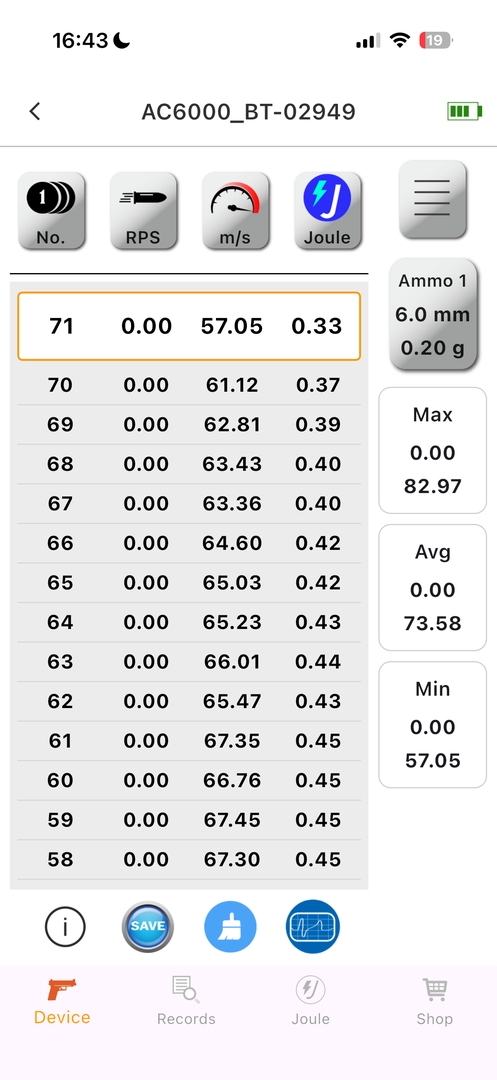Screen dimensions: 497x1080
Task: Go to the Shop tab
Action: [x=434, y=1002]
